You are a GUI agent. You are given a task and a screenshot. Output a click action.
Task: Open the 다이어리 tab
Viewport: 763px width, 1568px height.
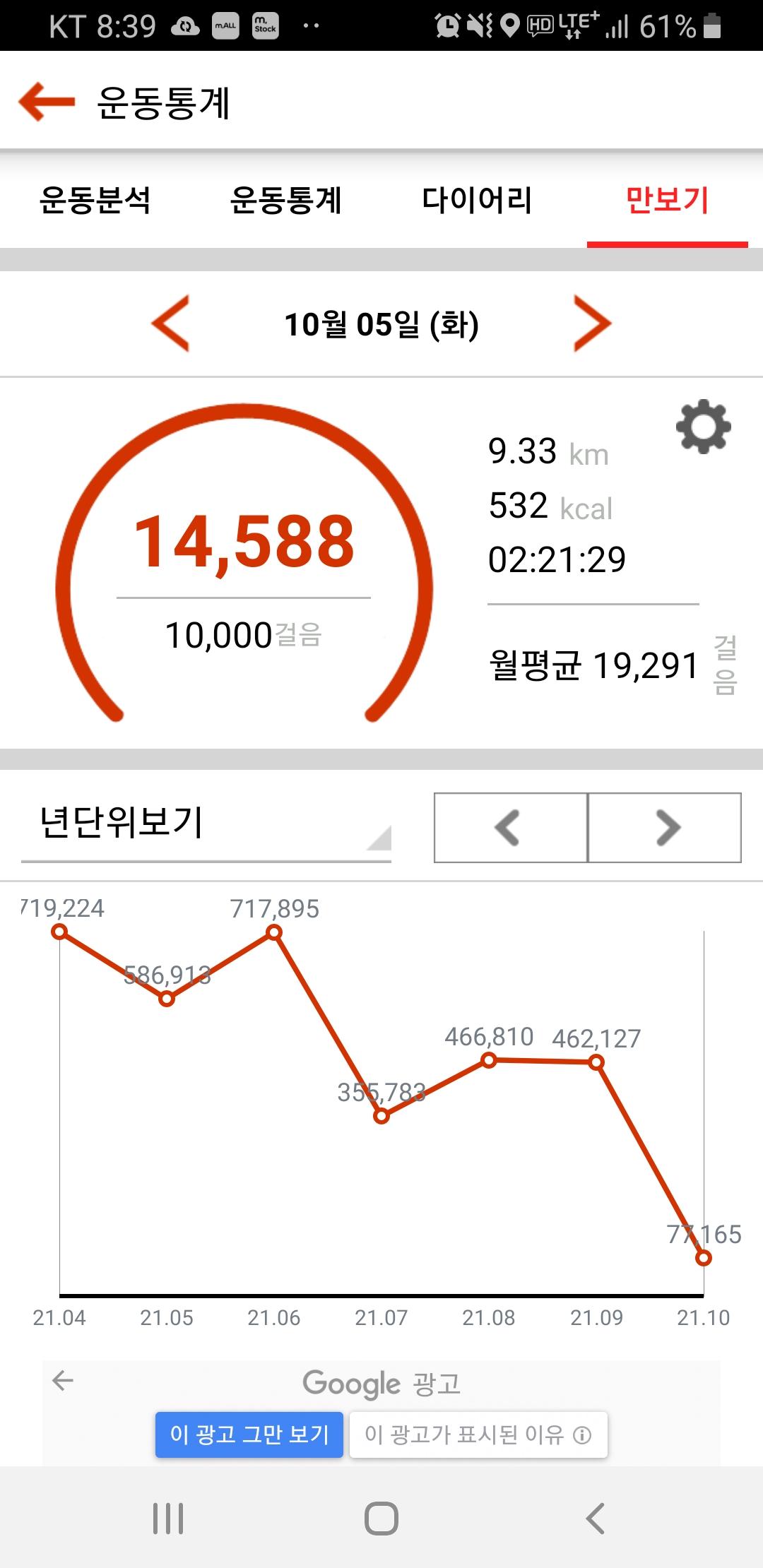[477, 201]
